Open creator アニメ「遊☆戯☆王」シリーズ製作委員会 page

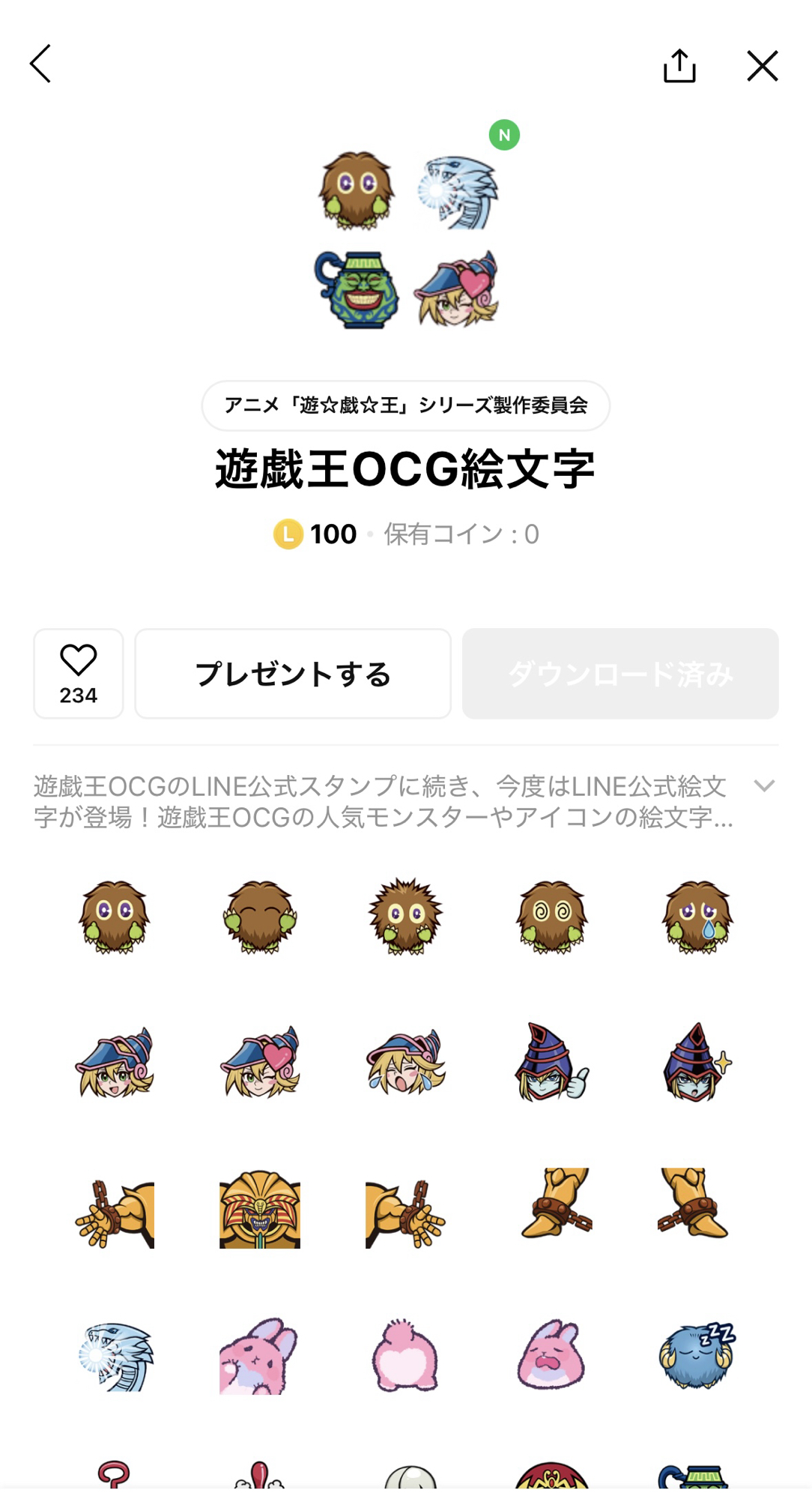(x=405, y=405)
